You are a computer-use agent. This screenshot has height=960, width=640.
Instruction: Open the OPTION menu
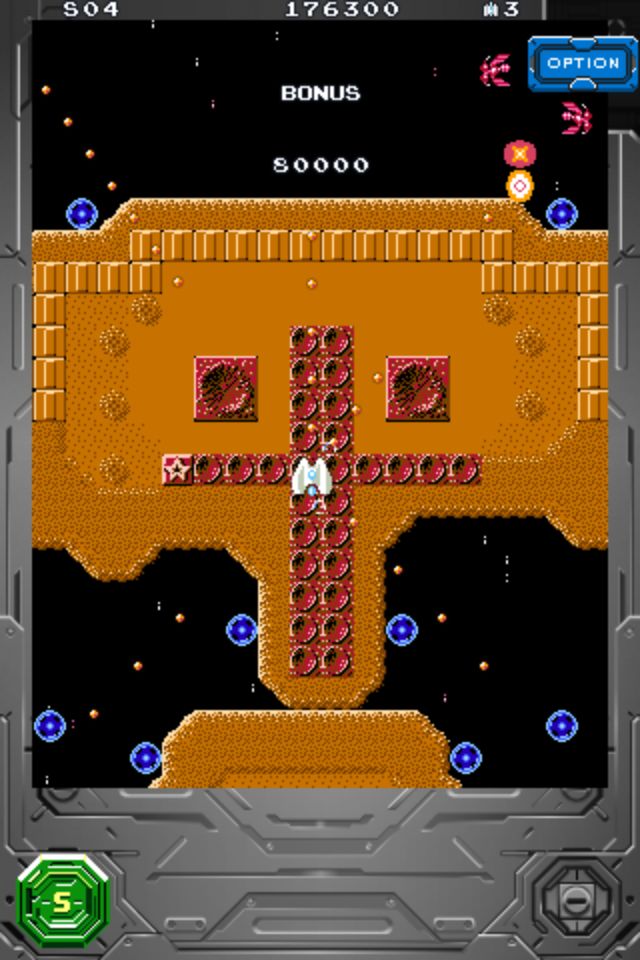[x=583, y=63]
